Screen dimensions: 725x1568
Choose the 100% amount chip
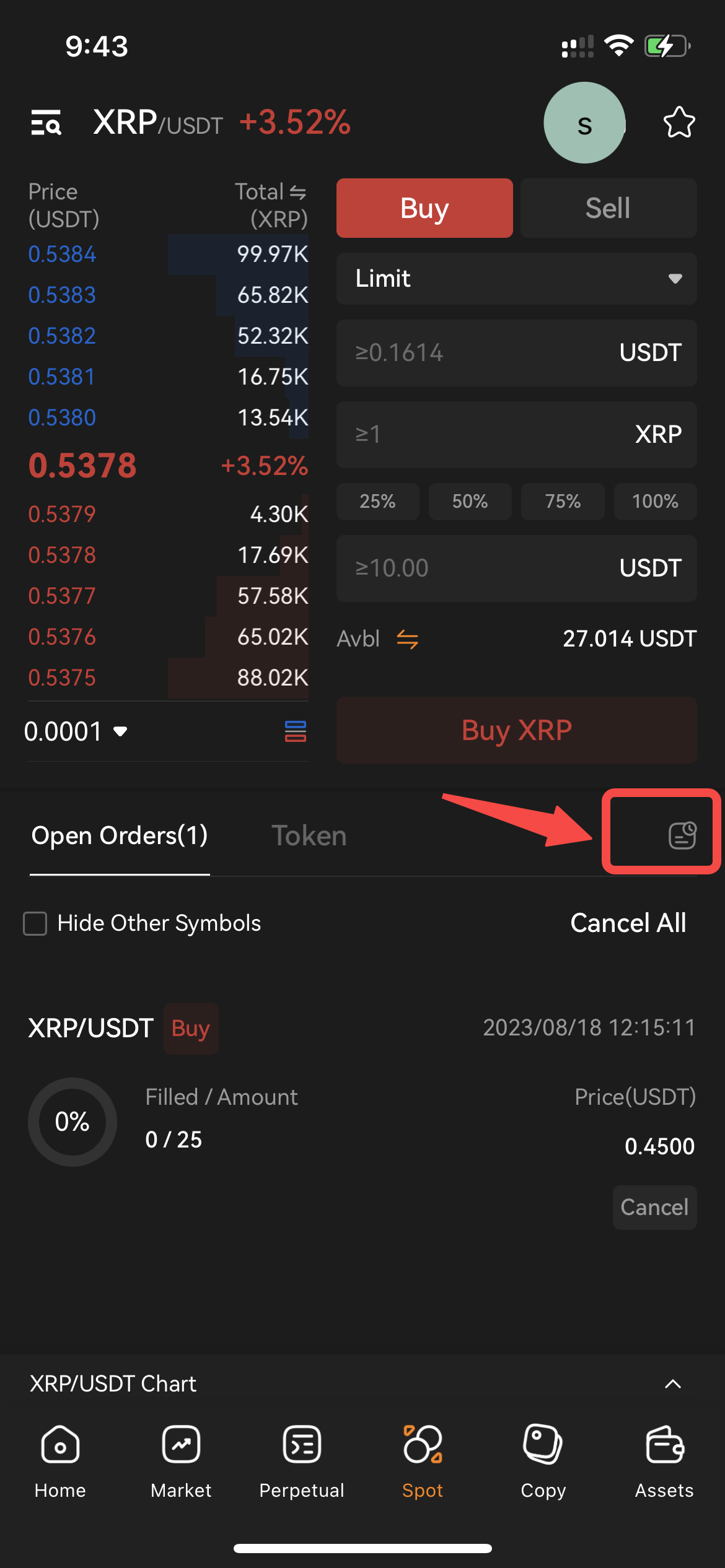(x=656, y=502)
